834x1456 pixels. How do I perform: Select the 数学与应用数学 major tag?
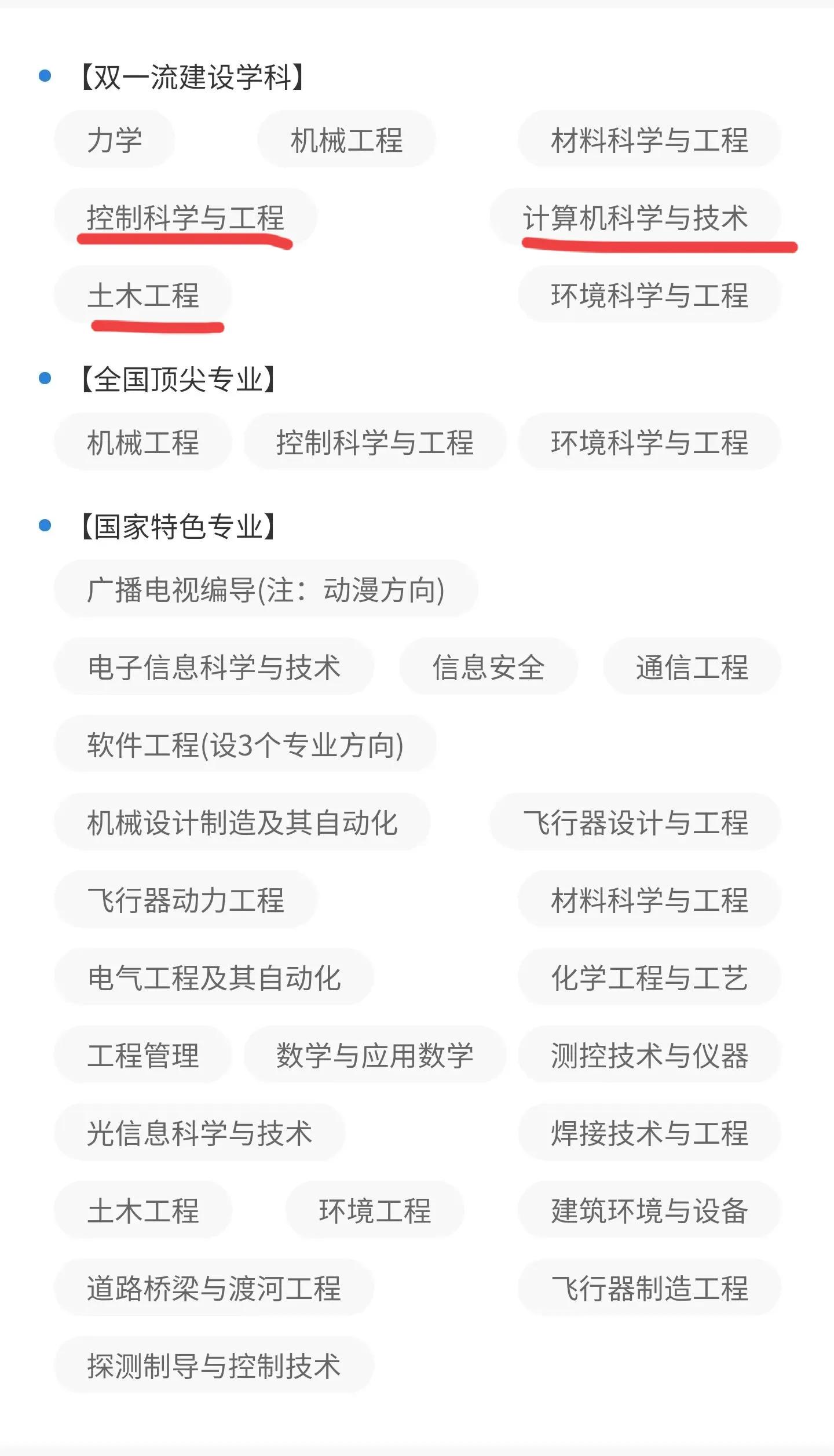click(x=377, y=1057)
